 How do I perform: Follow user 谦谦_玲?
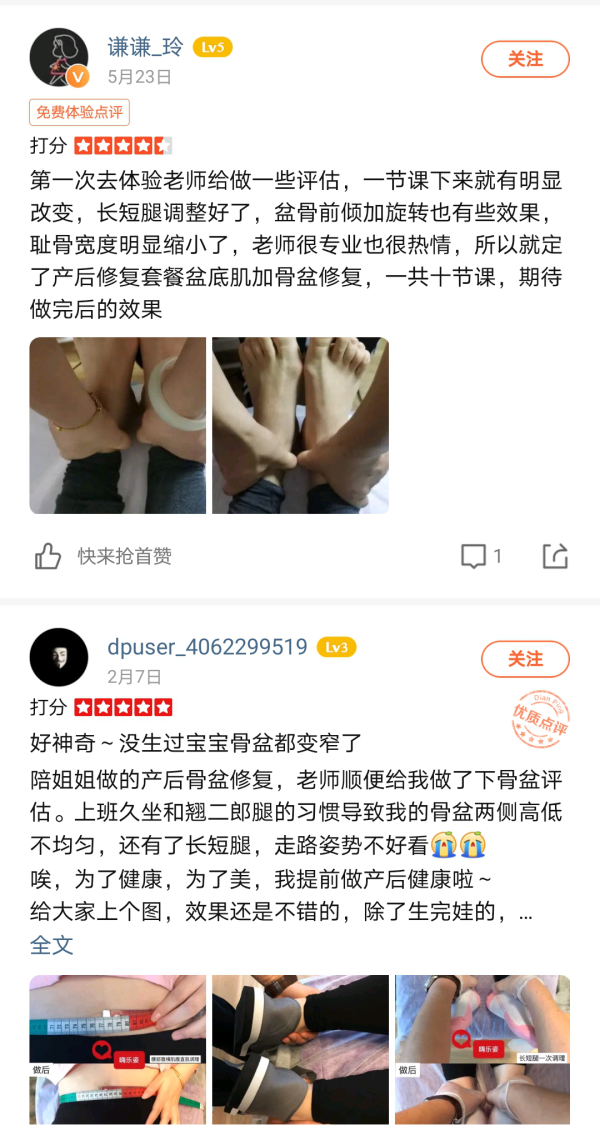pyautogui.click(x=525, y=59)
